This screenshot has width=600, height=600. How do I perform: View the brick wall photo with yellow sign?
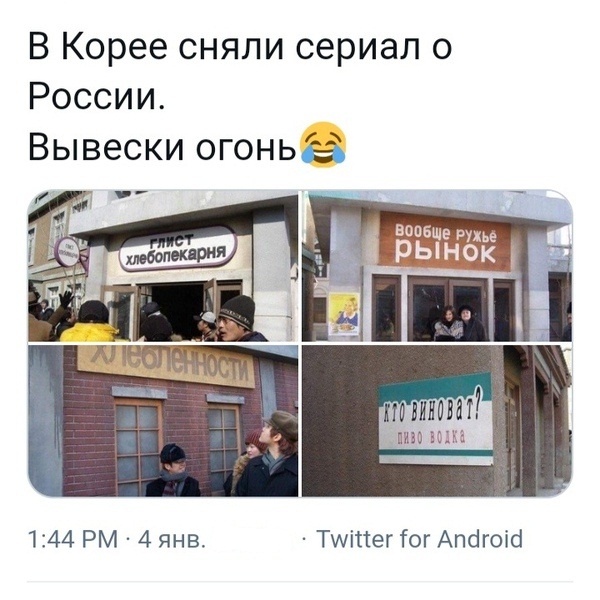click(x=162, y=421)
